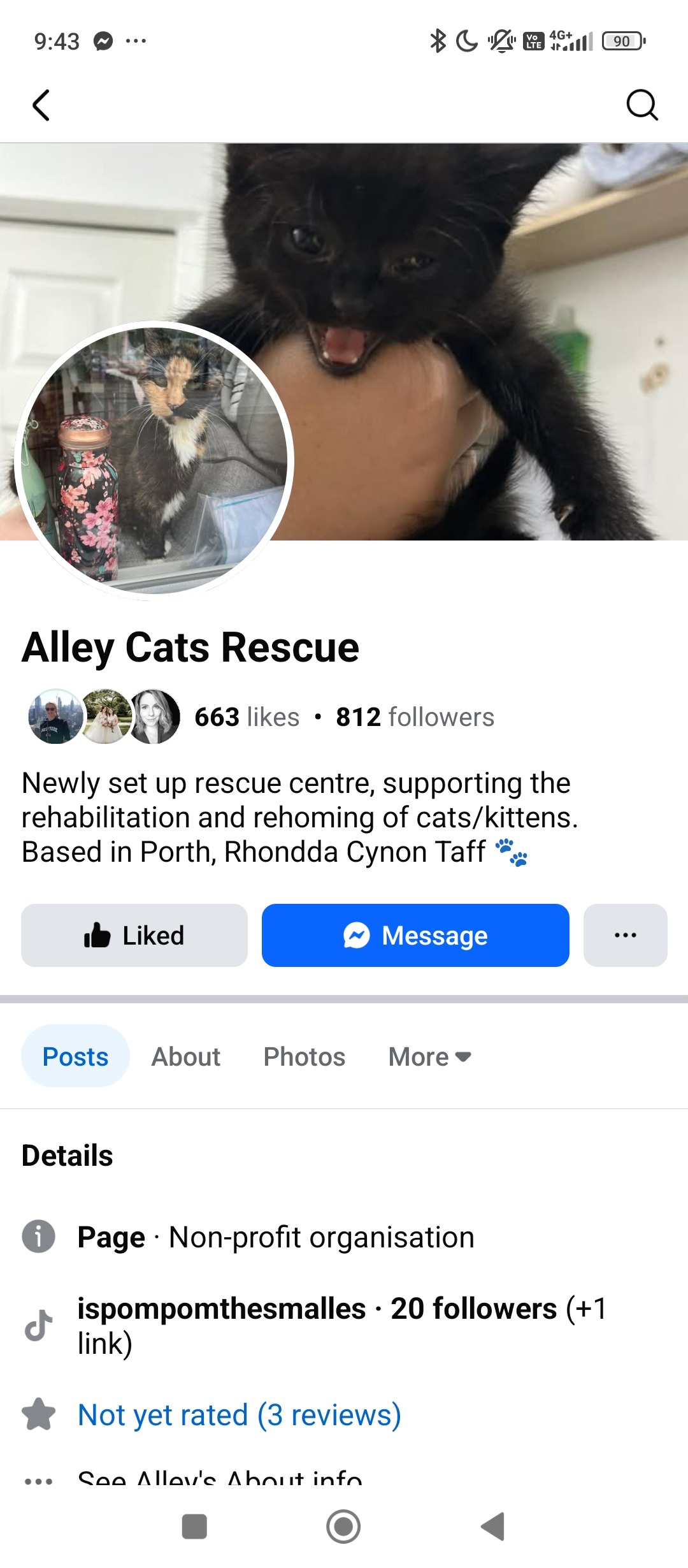Open Not yet rated (3 reviews)
The width and height of the screenshot is (688, 1568).
240,1415
